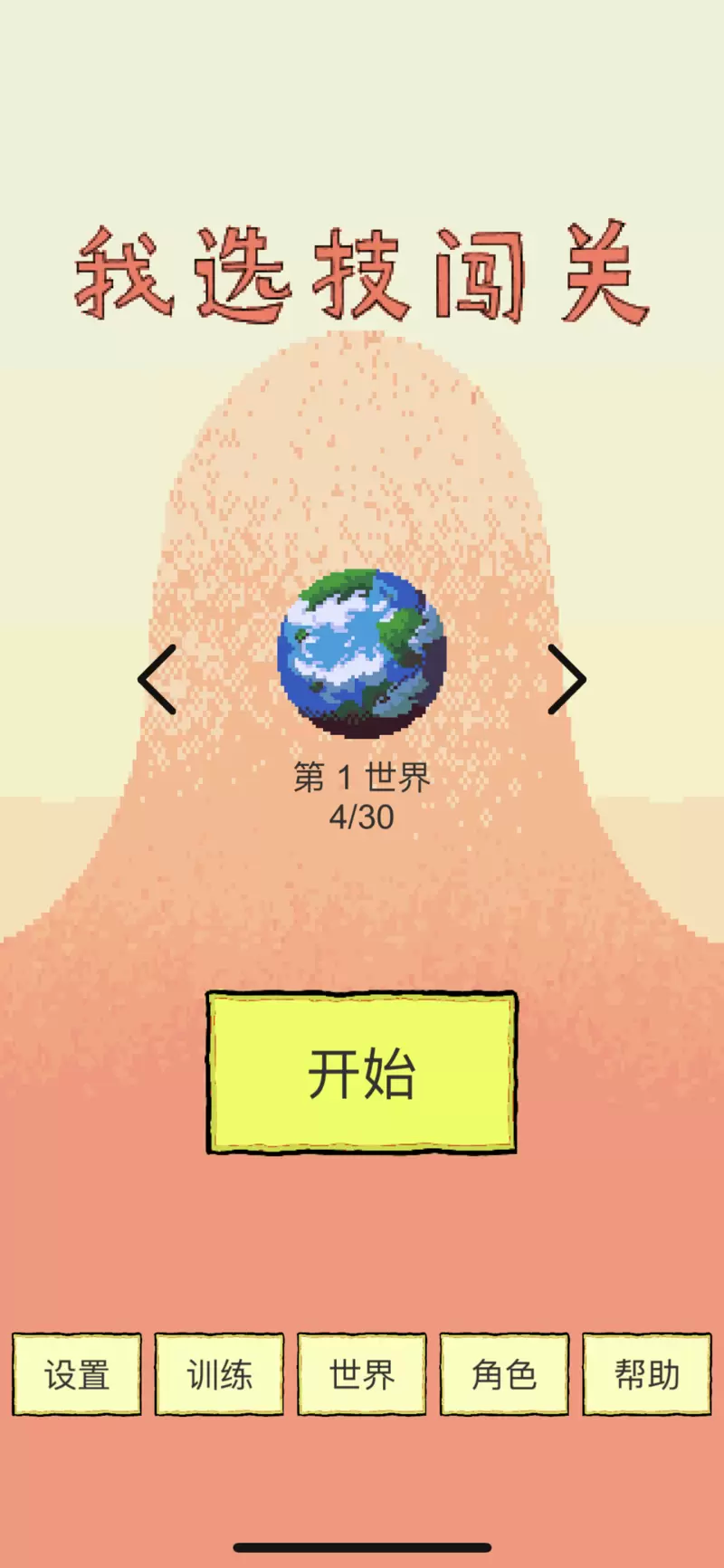Open 角色 character selection
Screen dimensions: 724x1568
(x=504, y=1374)
